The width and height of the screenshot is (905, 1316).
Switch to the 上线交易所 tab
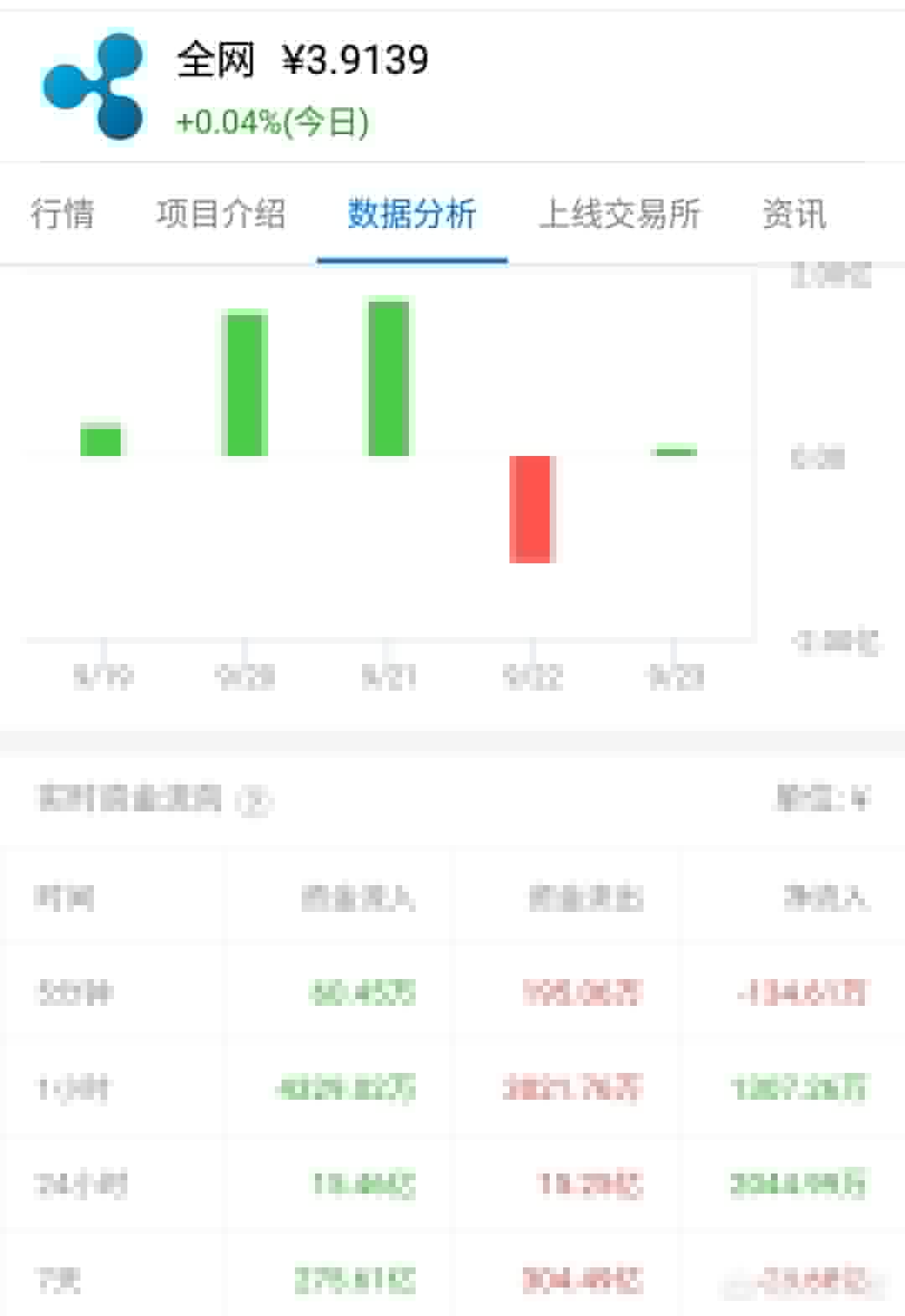point(620,214)
